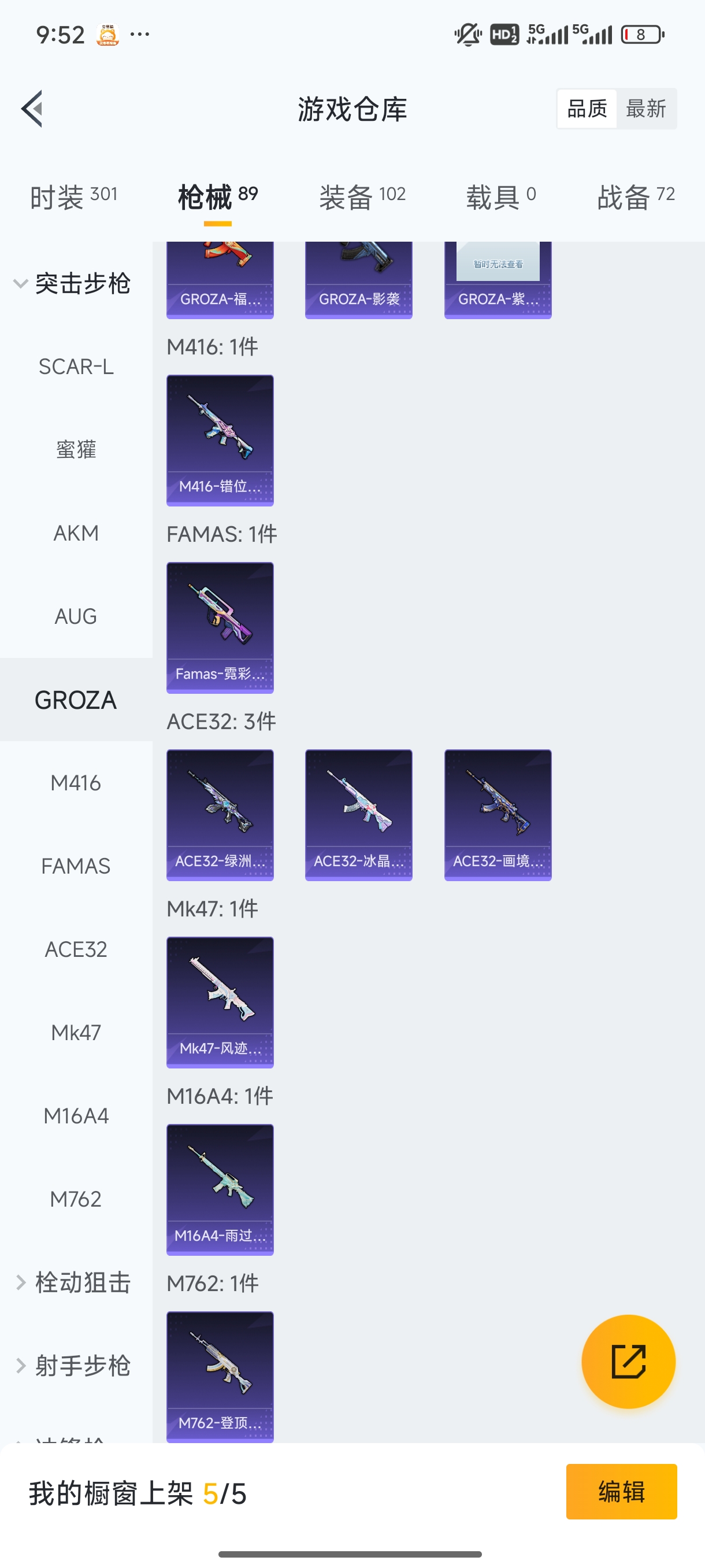Open the M762-登顶 skin item
This screenshot has width=705, height=1568.
[220, 1377]
